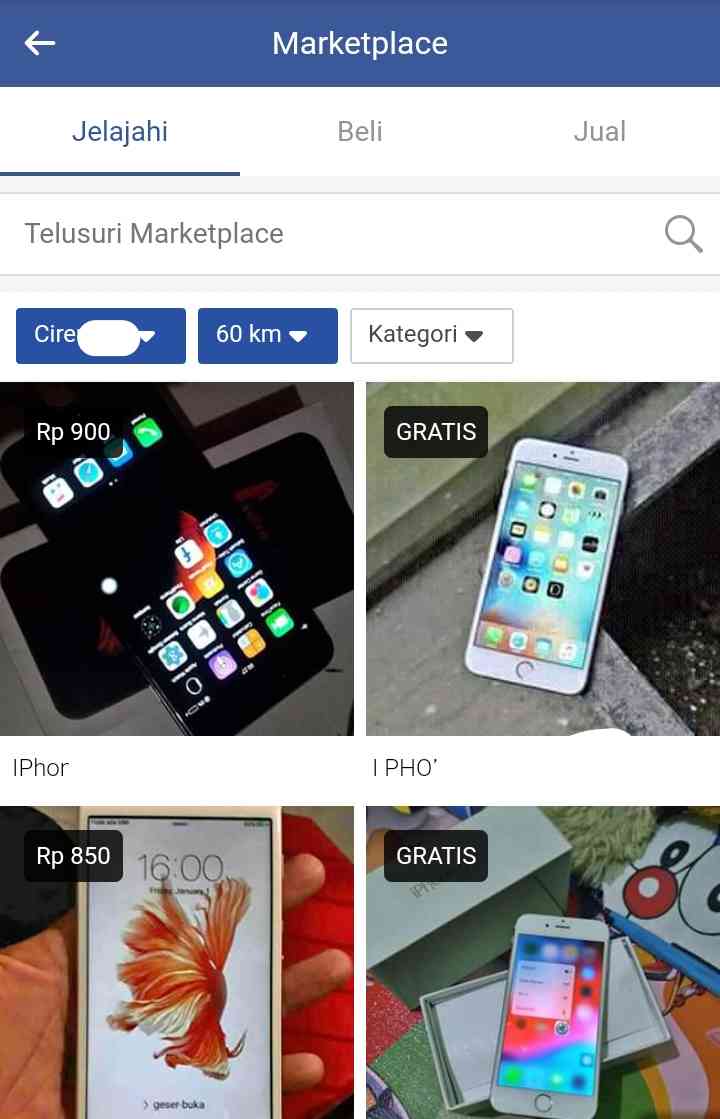The width and height of the screenshot is (720, 1119).
Task: Change the 60 km distance filter
Action: [267, 335]
